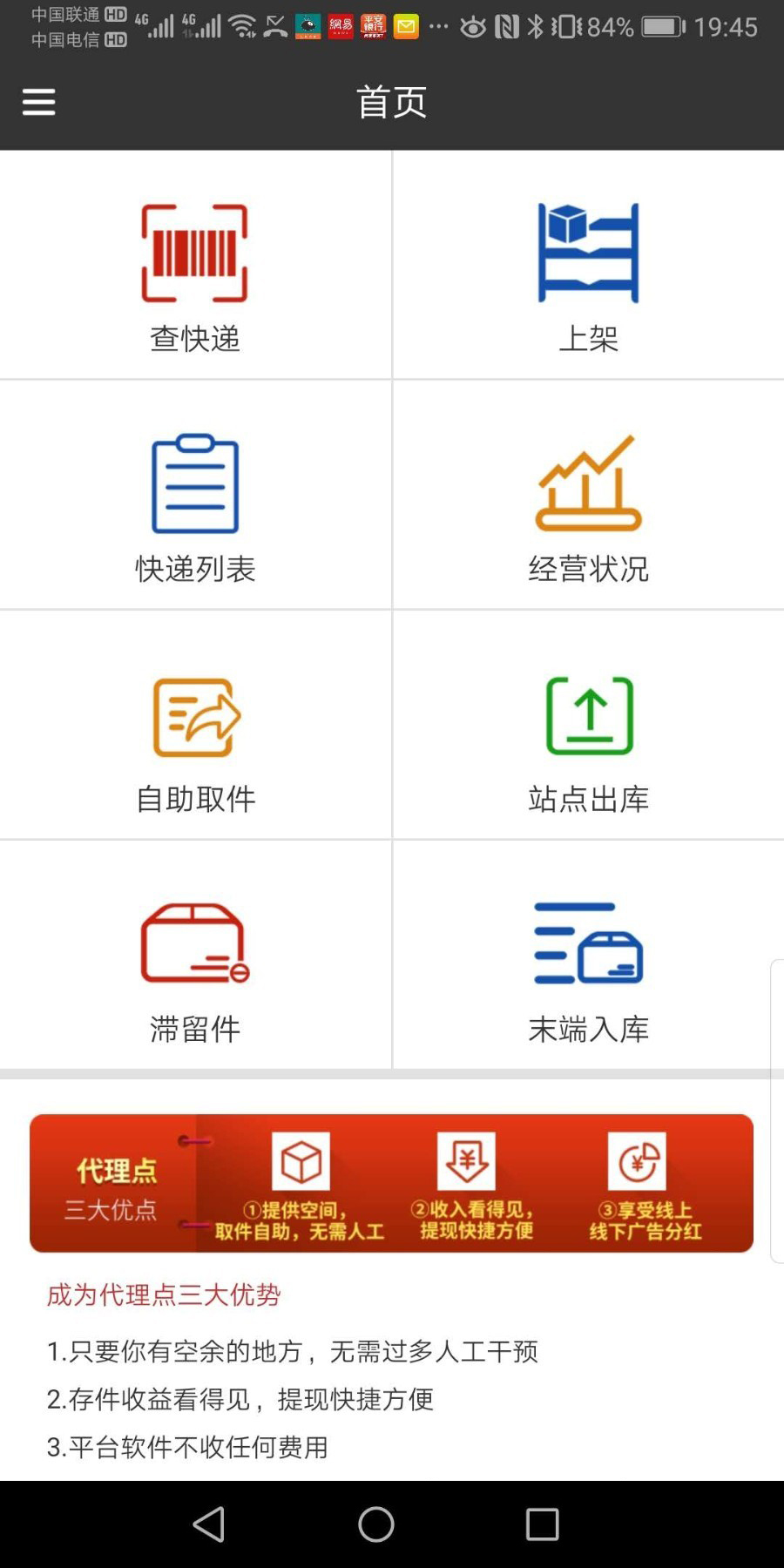View 经营状况 business statistics
The image size is (784, 1568).
(588, 501)
